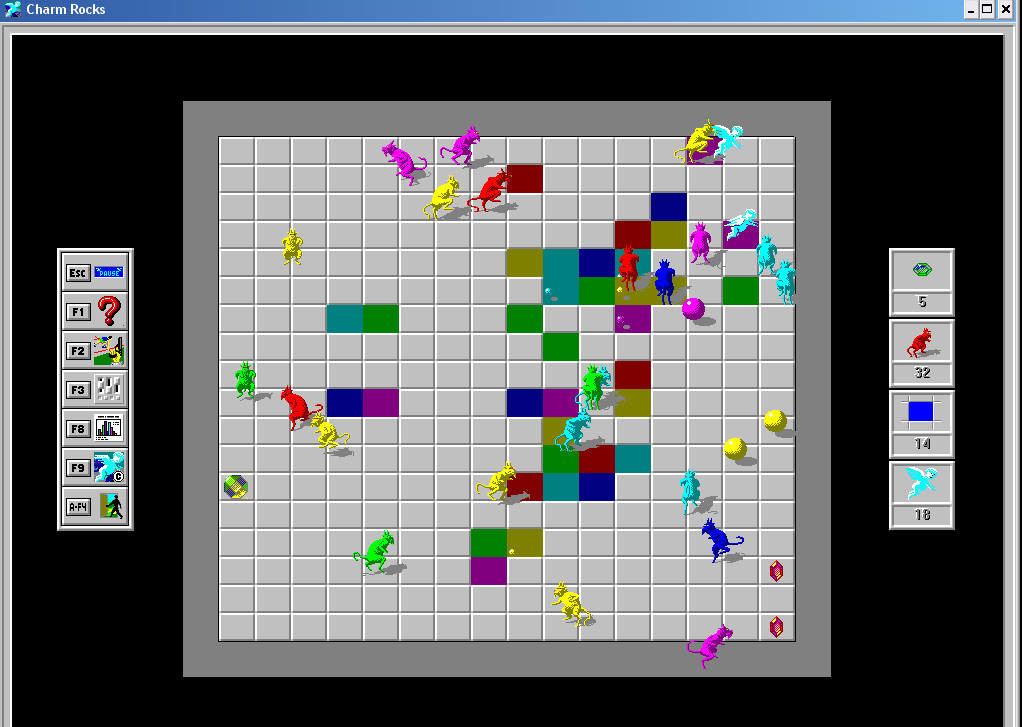Close the Charm Rocks window
The height and width of the screenshot is (727, 1022).
tap(1006, 9)
